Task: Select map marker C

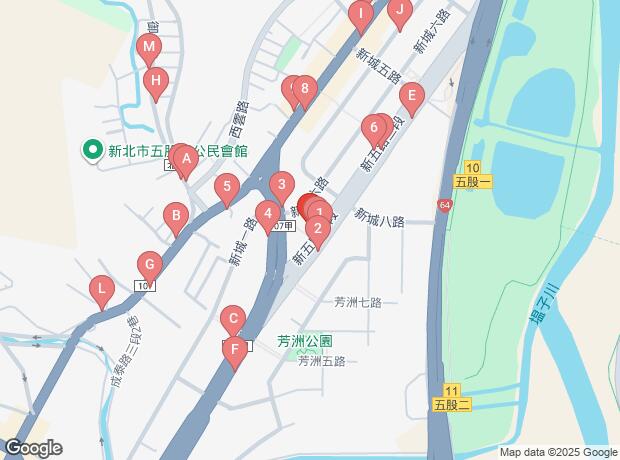Action: coord(233,320)
